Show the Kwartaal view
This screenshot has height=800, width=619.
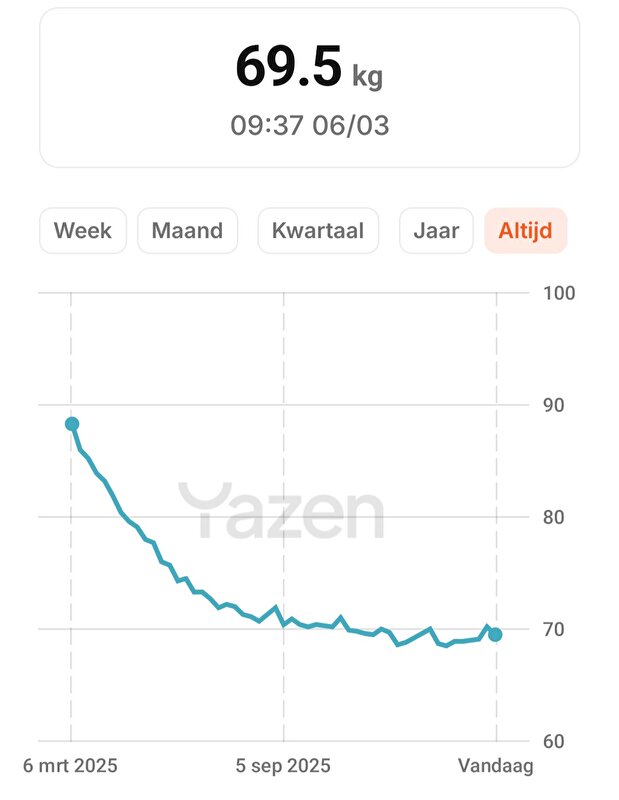[318, 231]
